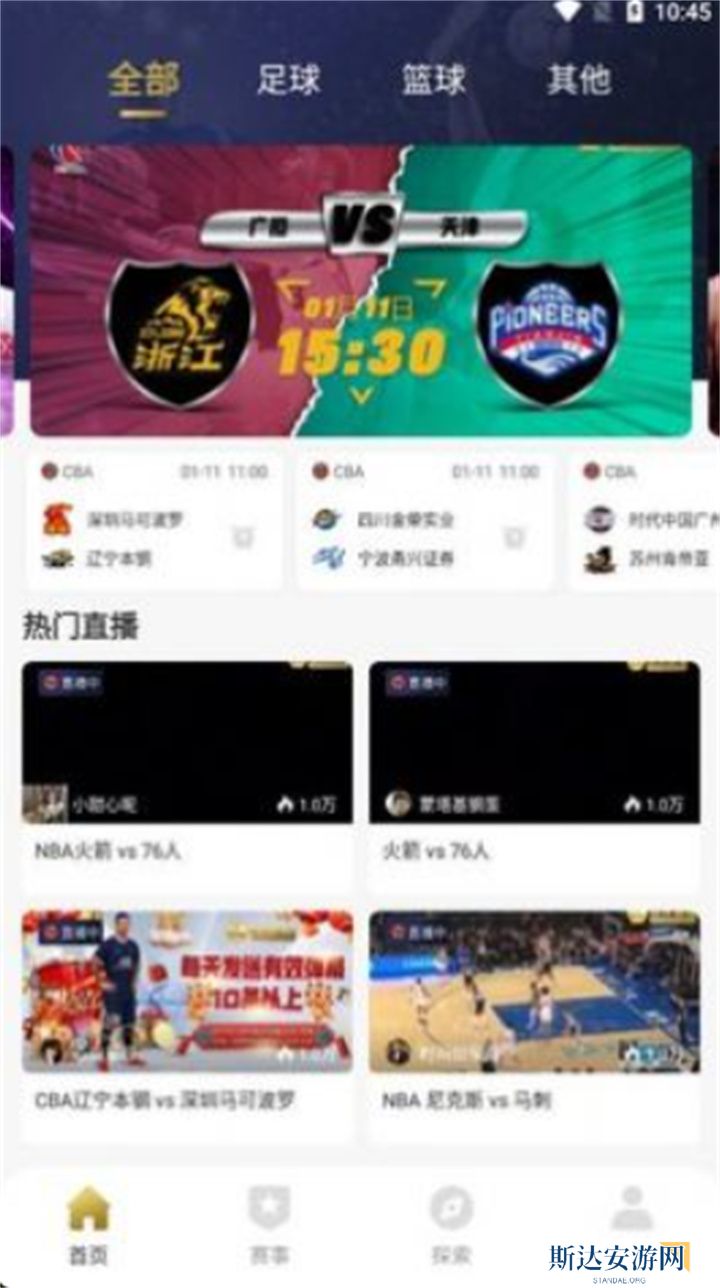Go to the 首页 home tab
720x1288 pixels.
click(88, 1225)
